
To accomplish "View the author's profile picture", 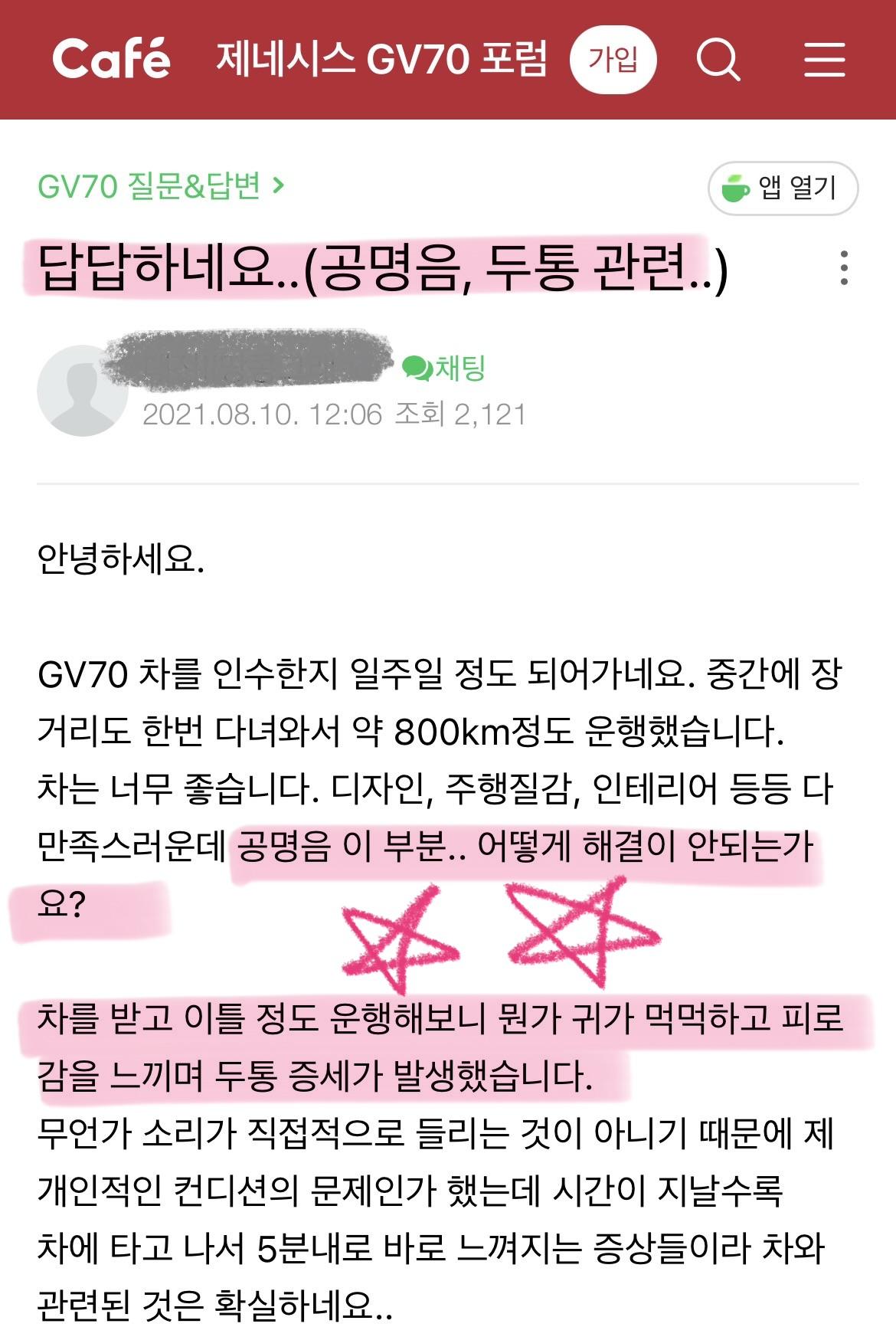I will (81, 391).
